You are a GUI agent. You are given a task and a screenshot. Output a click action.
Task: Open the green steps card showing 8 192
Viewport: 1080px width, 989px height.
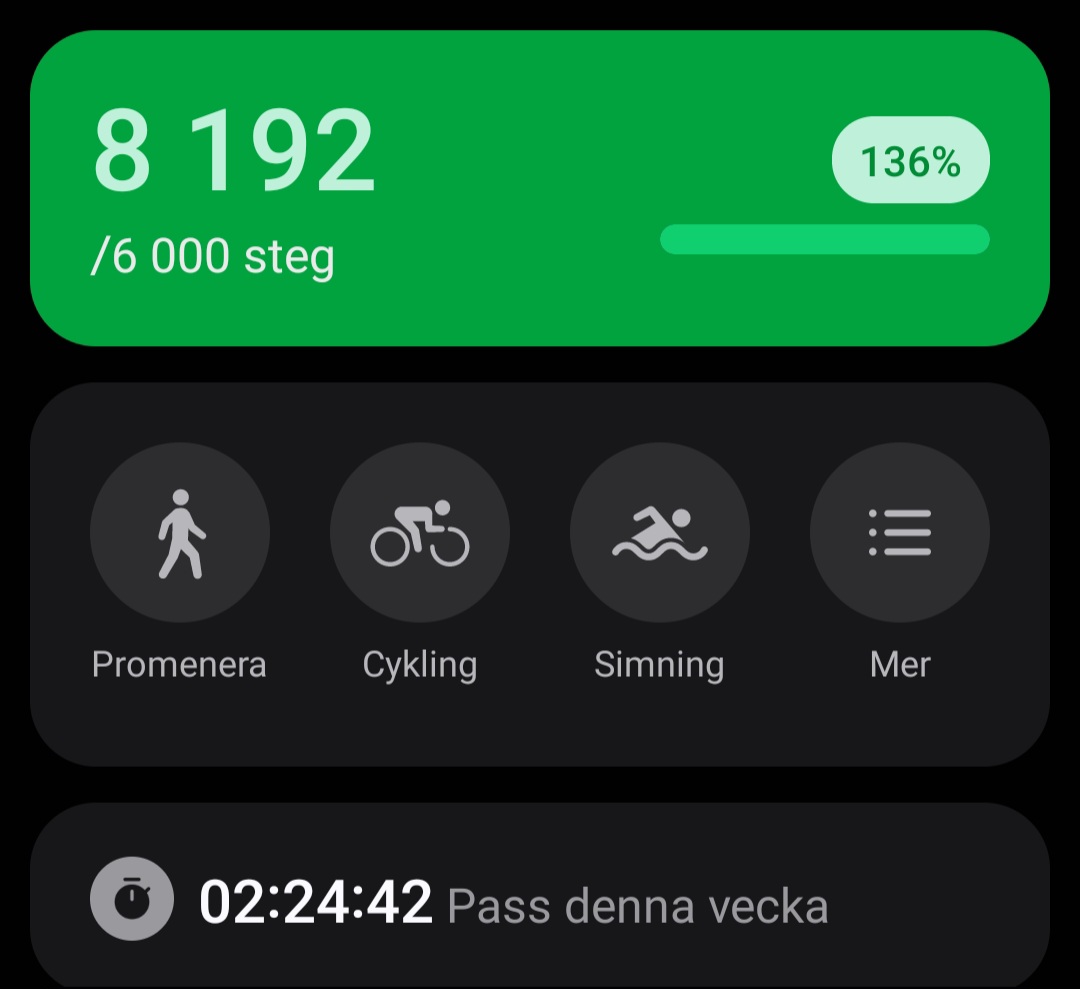[x=540, y=188]
